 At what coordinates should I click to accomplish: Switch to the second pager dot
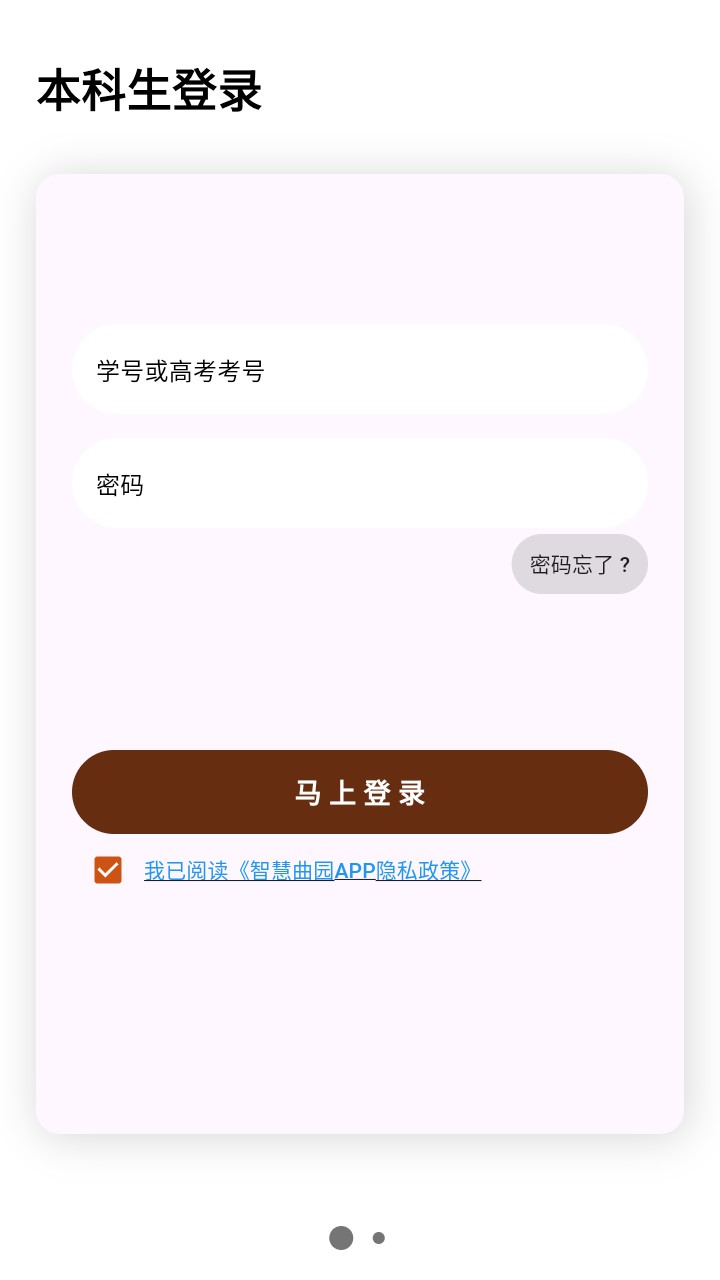point(378,1237)
